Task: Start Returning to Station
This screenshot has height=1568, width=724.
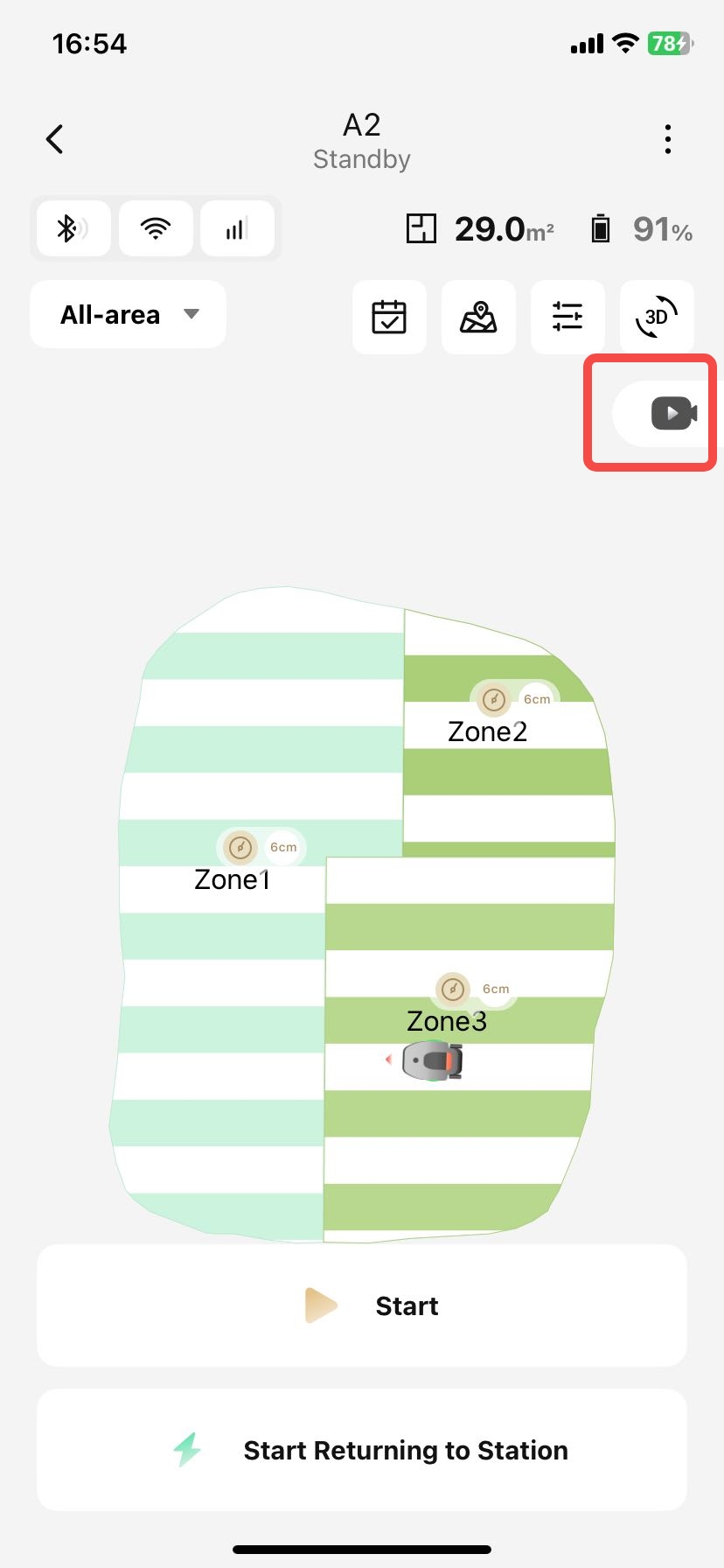Action: point(362,1450)
